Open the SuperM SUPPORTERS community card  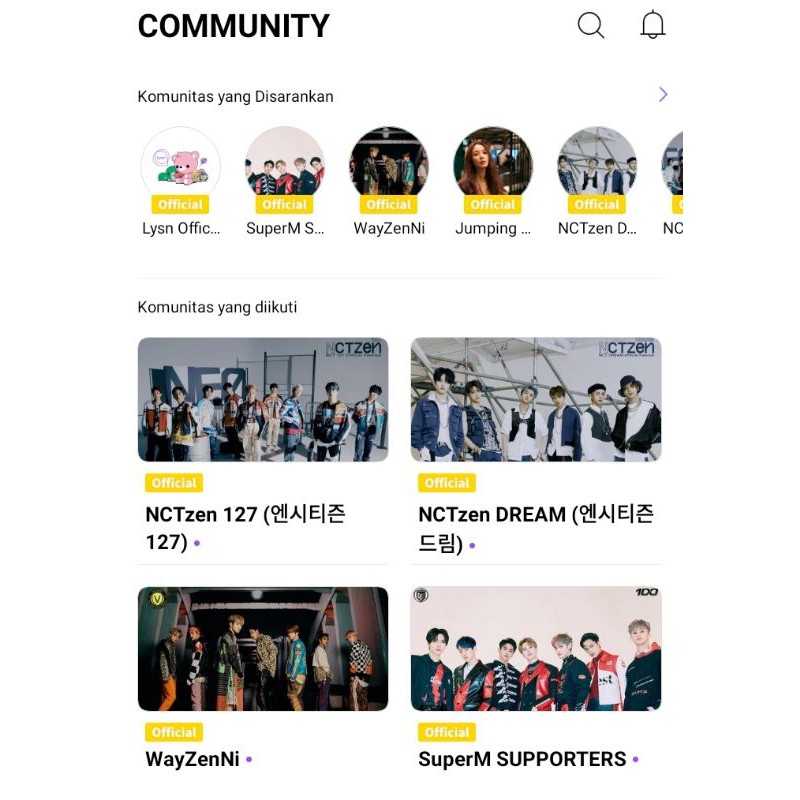536,649
